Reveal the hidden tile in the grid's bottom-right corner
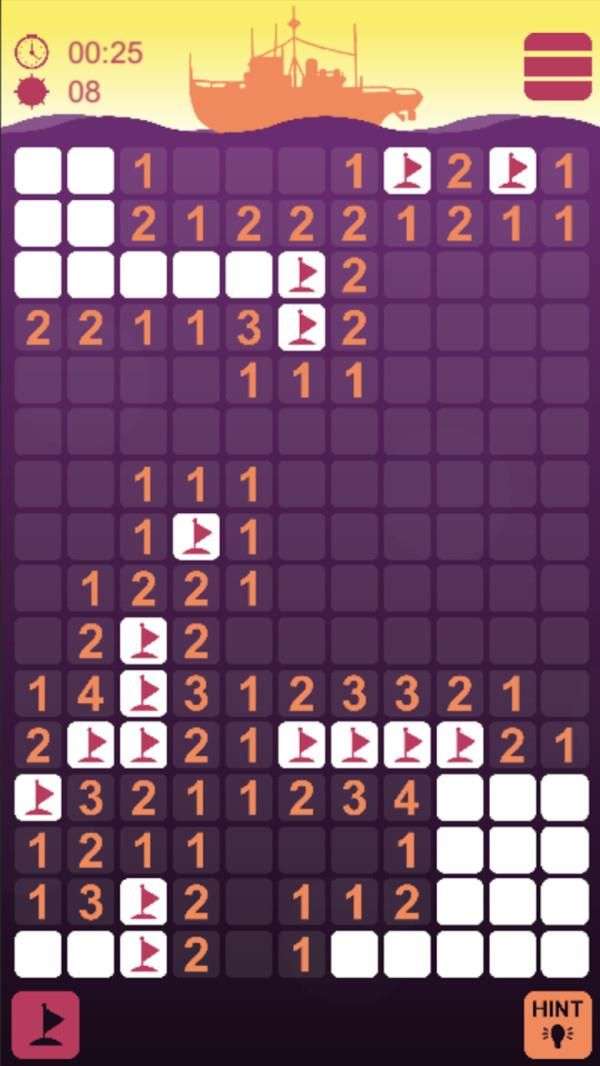This screenshot has width=600, height=1066. coord(565,953)
